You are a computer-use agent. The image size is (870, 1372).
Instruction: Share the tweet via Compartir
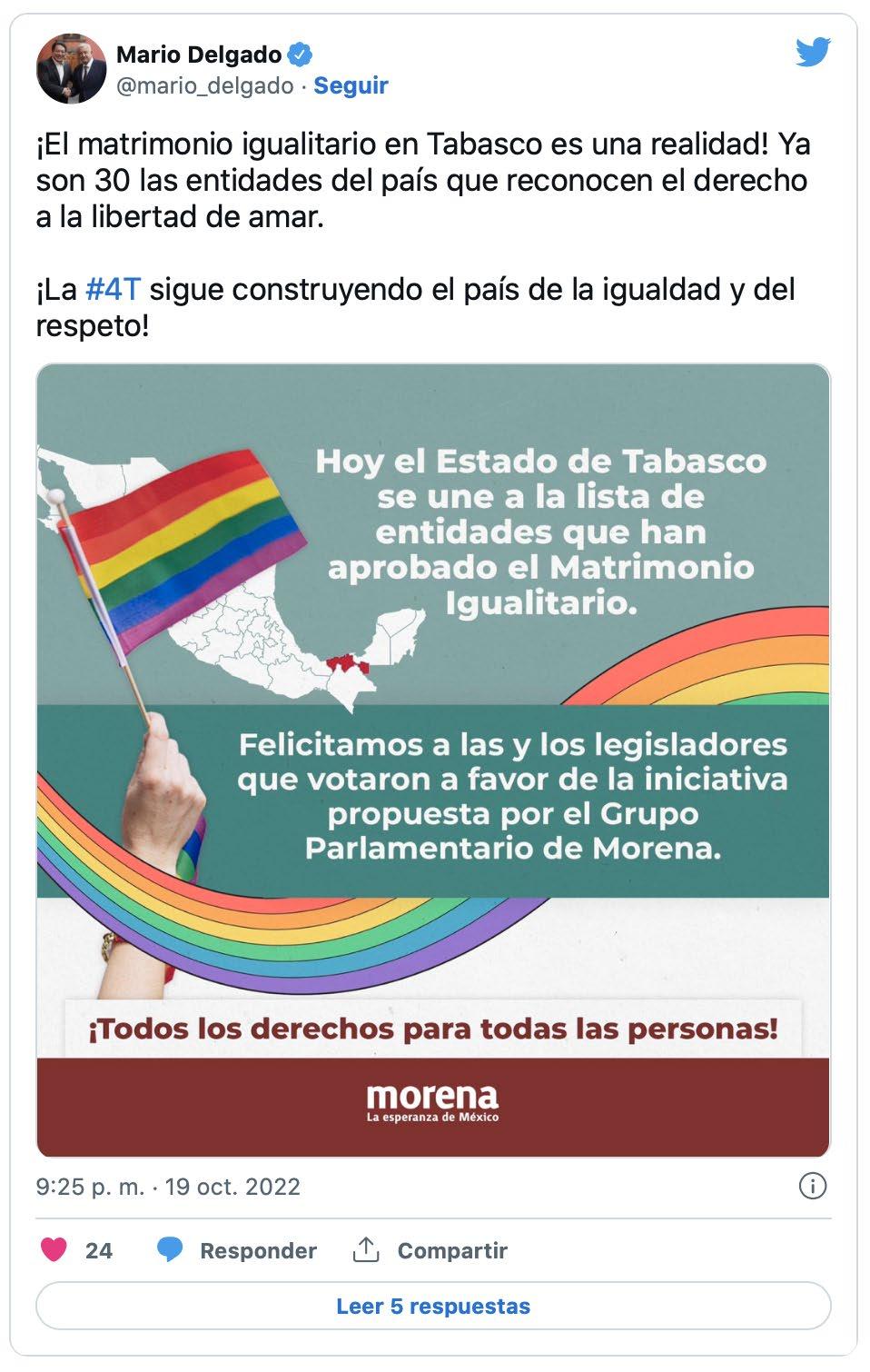coord(430,1250)
